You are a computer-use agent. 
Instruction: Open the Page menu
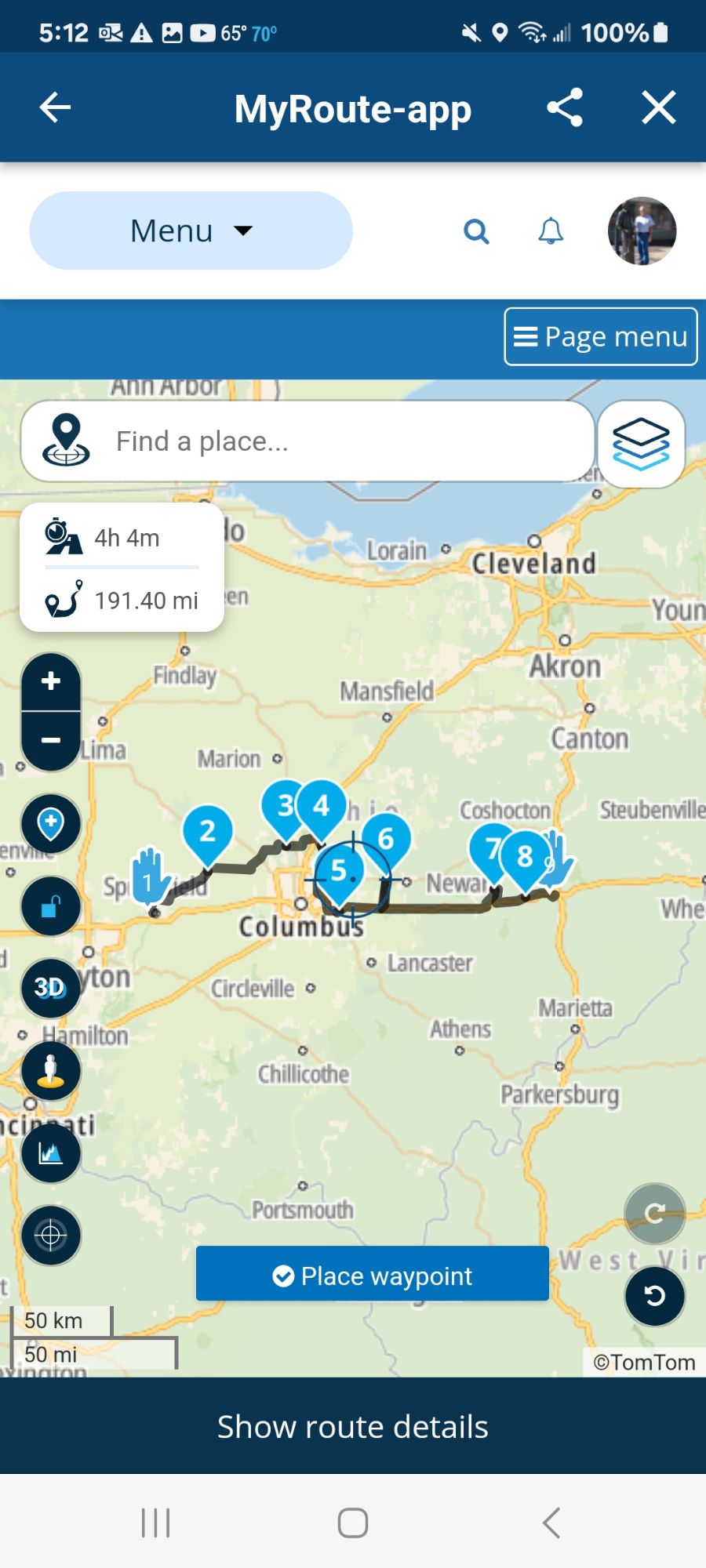point(600,336)
